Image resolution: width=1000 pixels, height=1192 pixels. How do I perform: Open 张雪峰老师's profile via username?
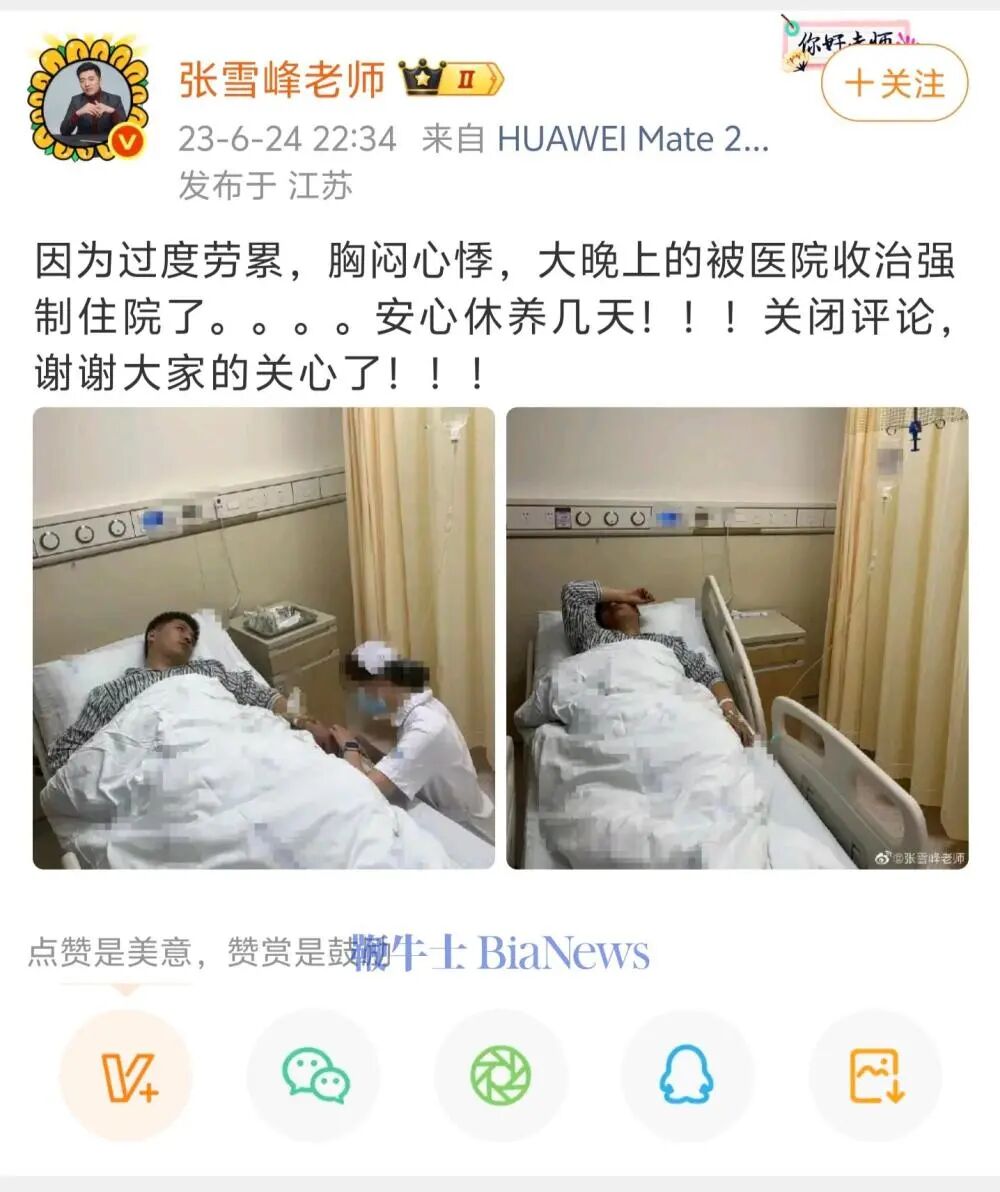pyautogui.click(x=281, y=77)
